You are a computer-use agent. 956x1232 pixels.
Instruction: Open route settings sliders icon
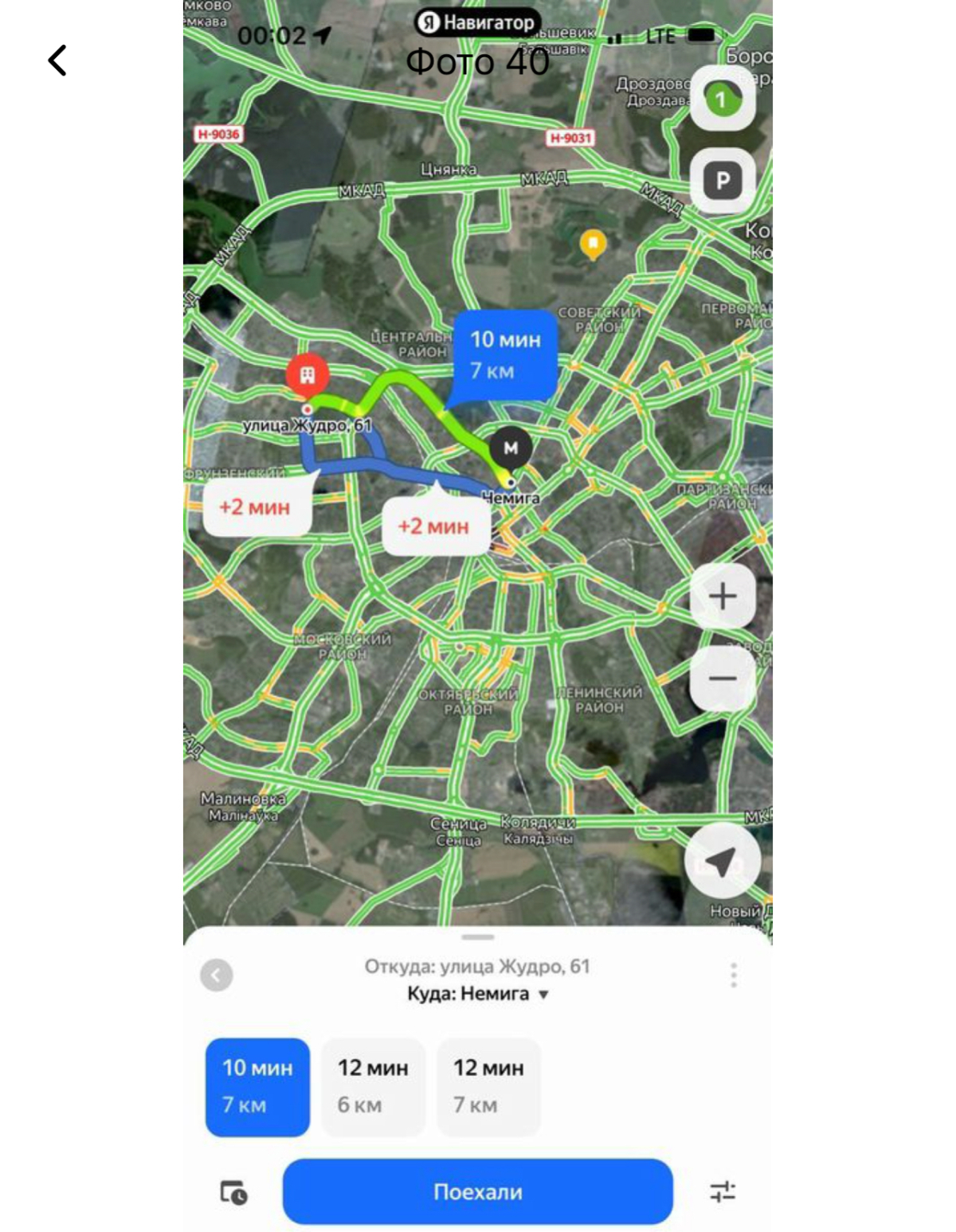[723, 1191]
